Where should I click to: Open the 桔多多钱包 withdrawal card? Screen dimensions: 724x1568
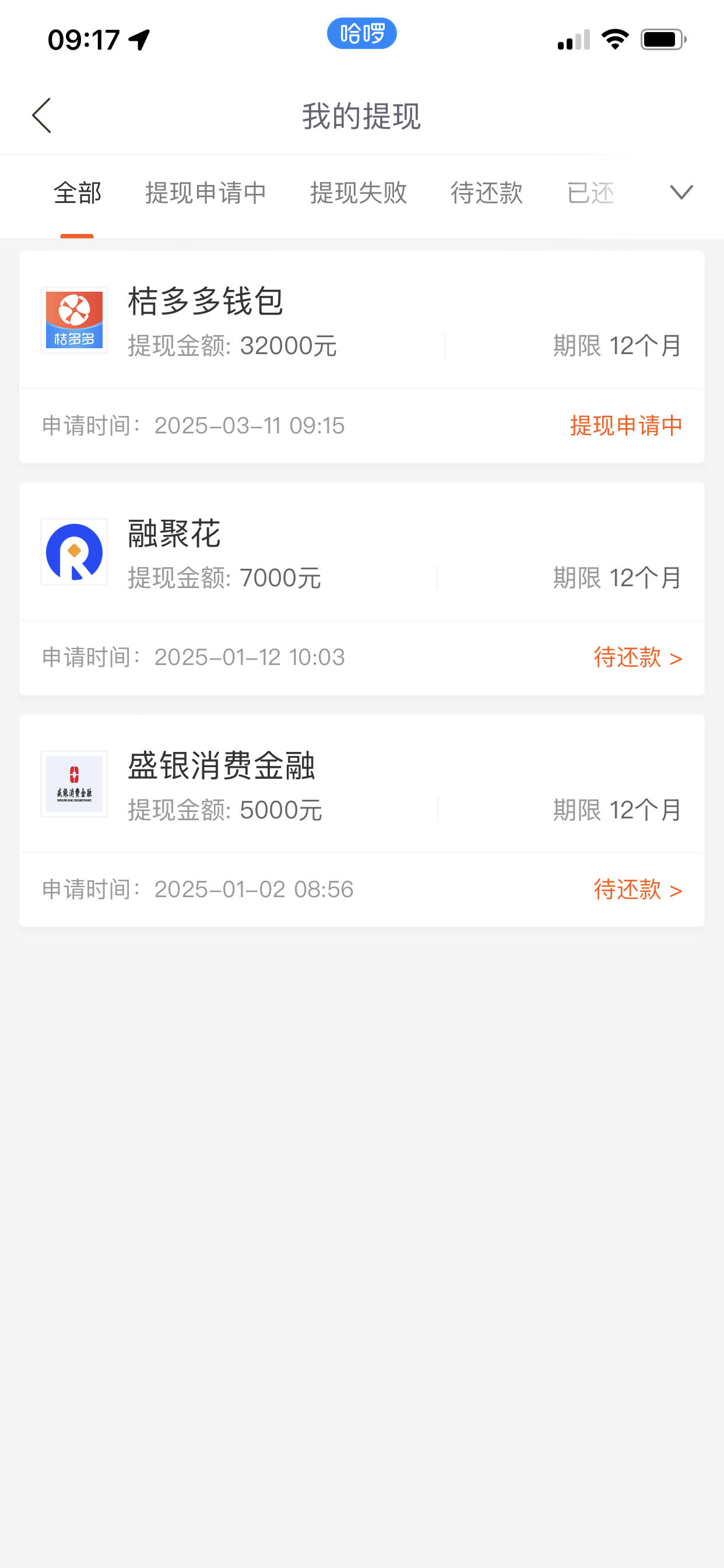pyautogui.click(x=362, y=356)
